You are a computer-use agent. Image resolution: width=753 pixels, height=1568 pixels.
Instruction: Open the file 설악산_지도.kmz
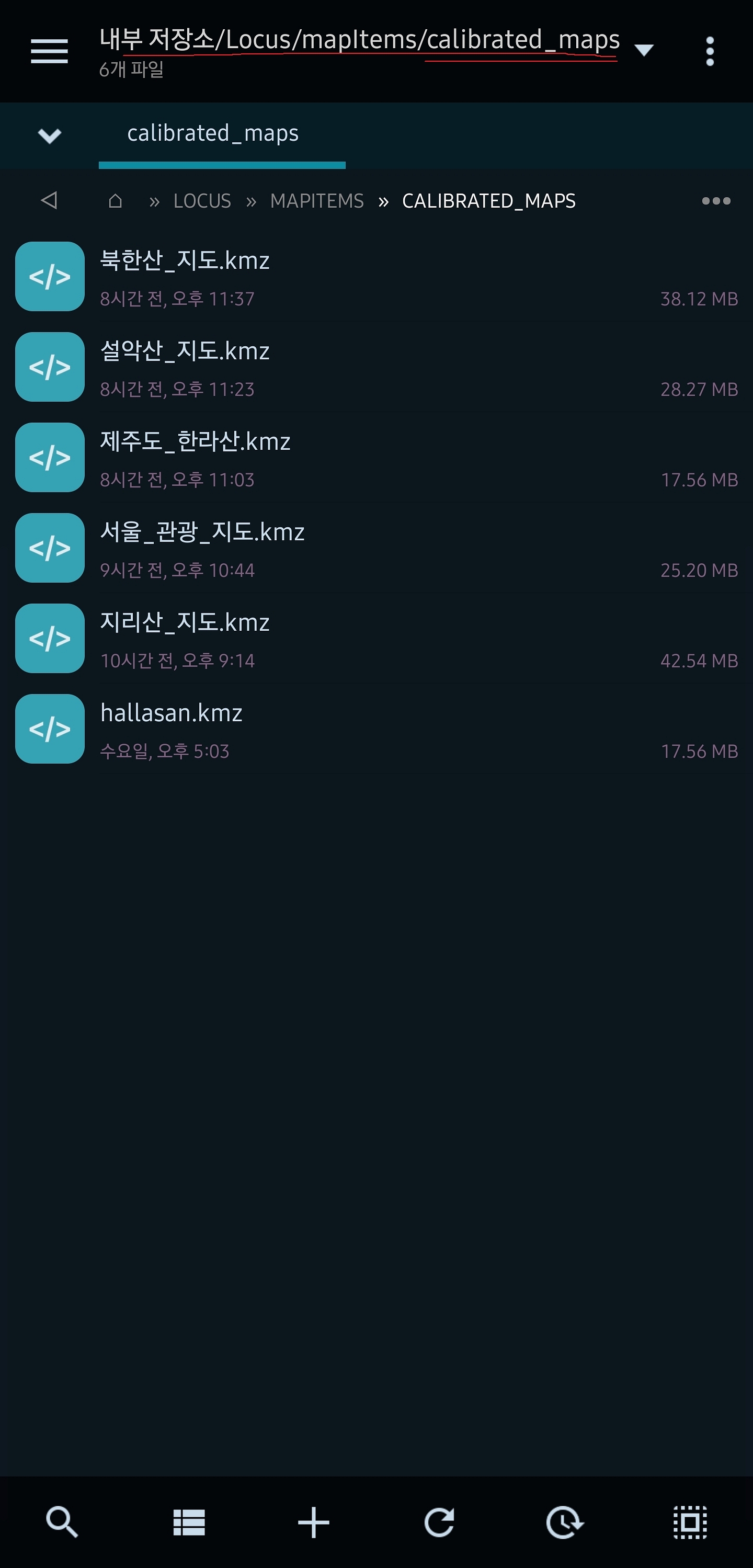click(x=185, y=352)
